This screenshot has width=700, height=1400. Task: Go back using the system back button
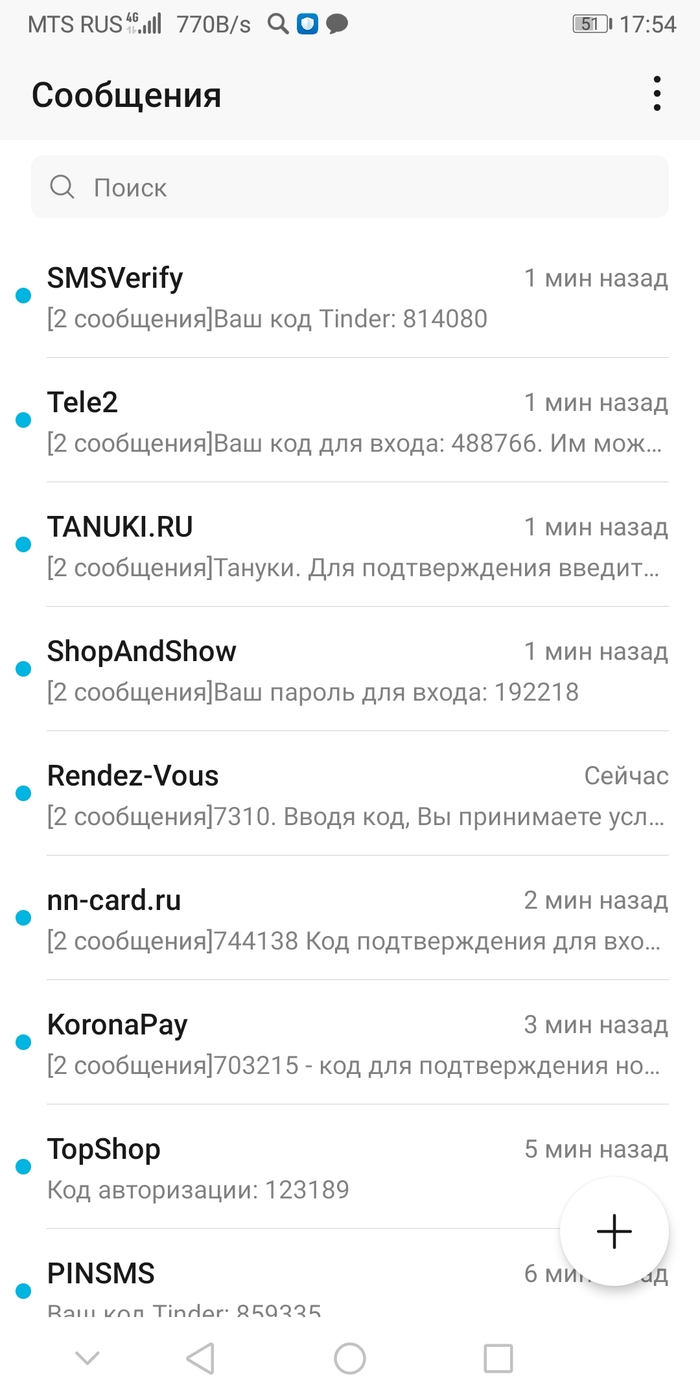click(201, 1357)
